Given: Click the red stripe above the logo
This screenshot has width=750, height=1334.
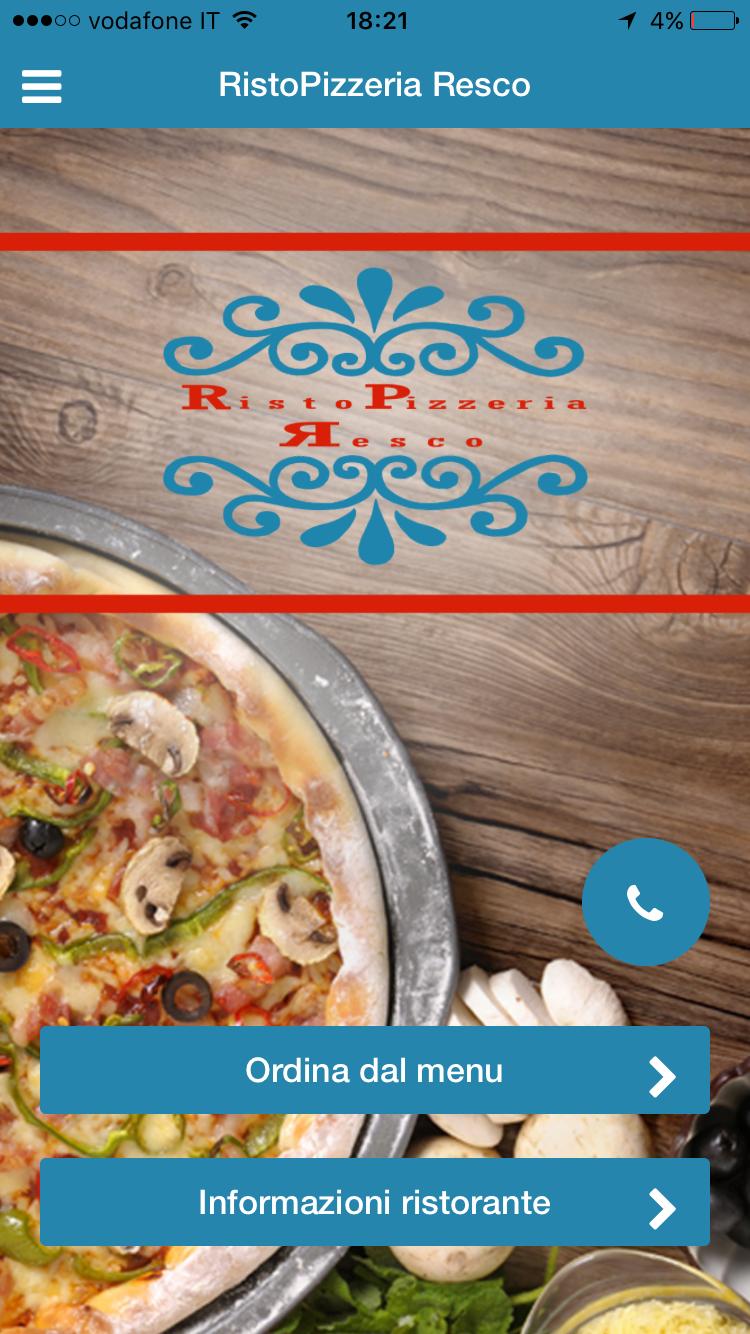Looking at the screenshot, I should tap(375, 239).
